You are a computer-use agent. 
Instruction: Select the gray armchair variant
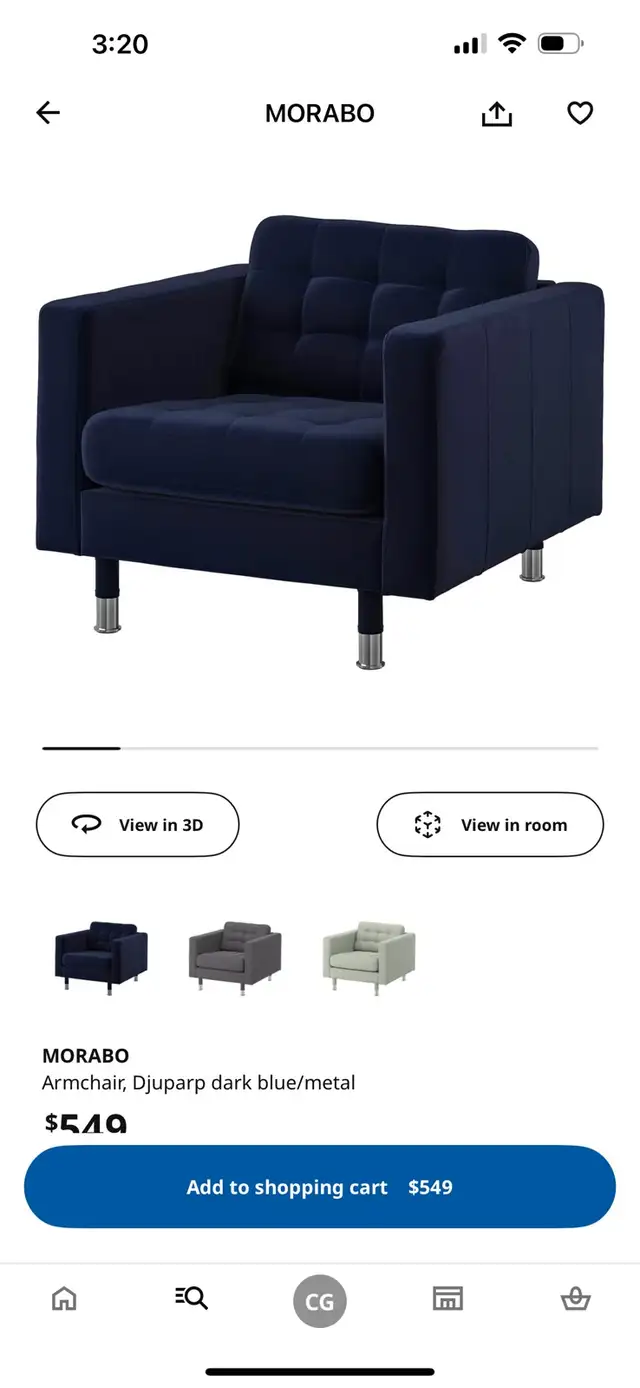[x=235, y=956]
